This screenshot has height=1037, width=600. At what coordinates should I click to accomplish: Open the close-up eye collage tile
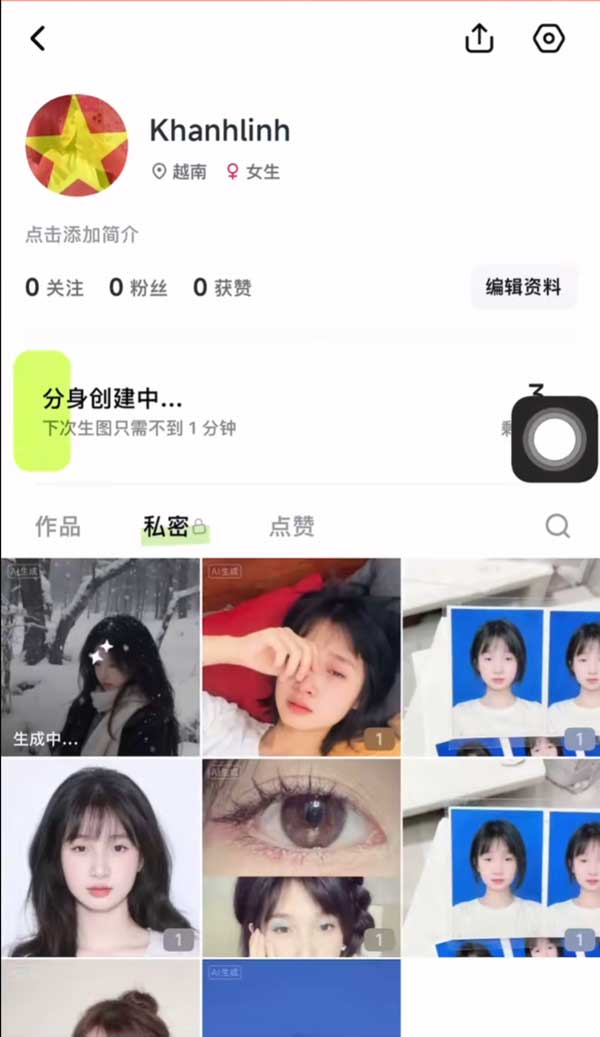pos(301,857)
